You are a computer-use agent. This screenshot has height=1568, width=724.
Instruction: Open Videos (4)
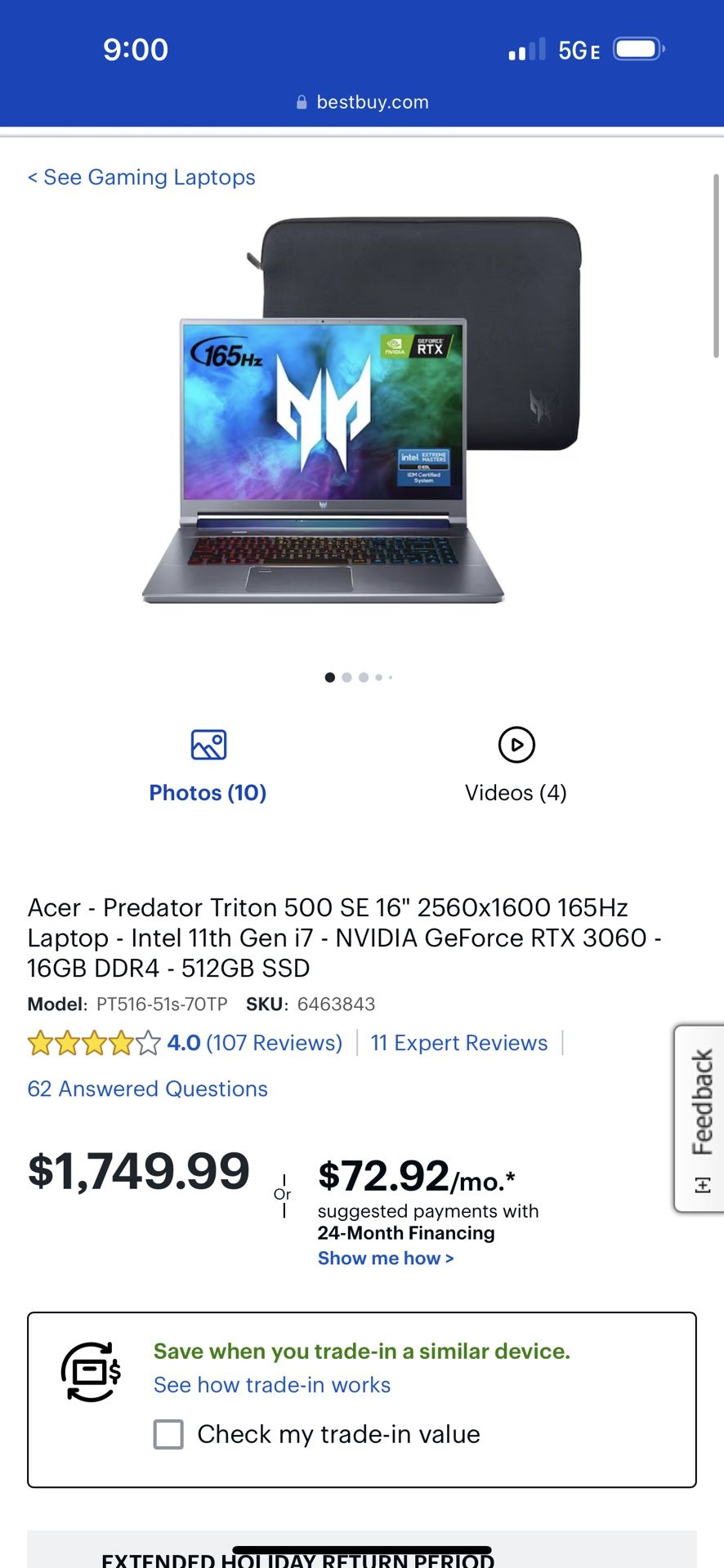[516, 765]
